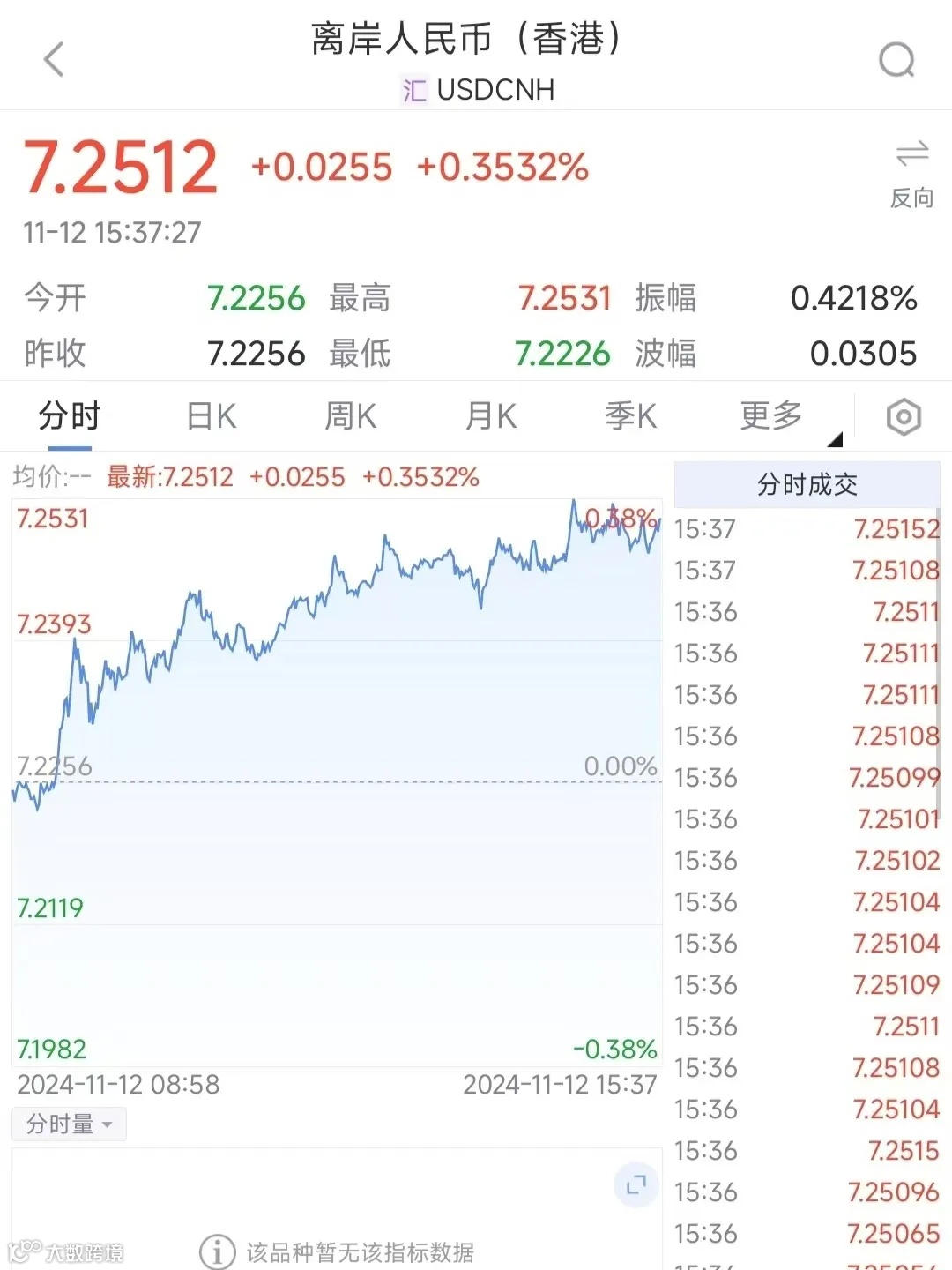Click the 大数跨境 watermark logo
This screenshot has height=1270, width=952.
(x=66, y=1251)
